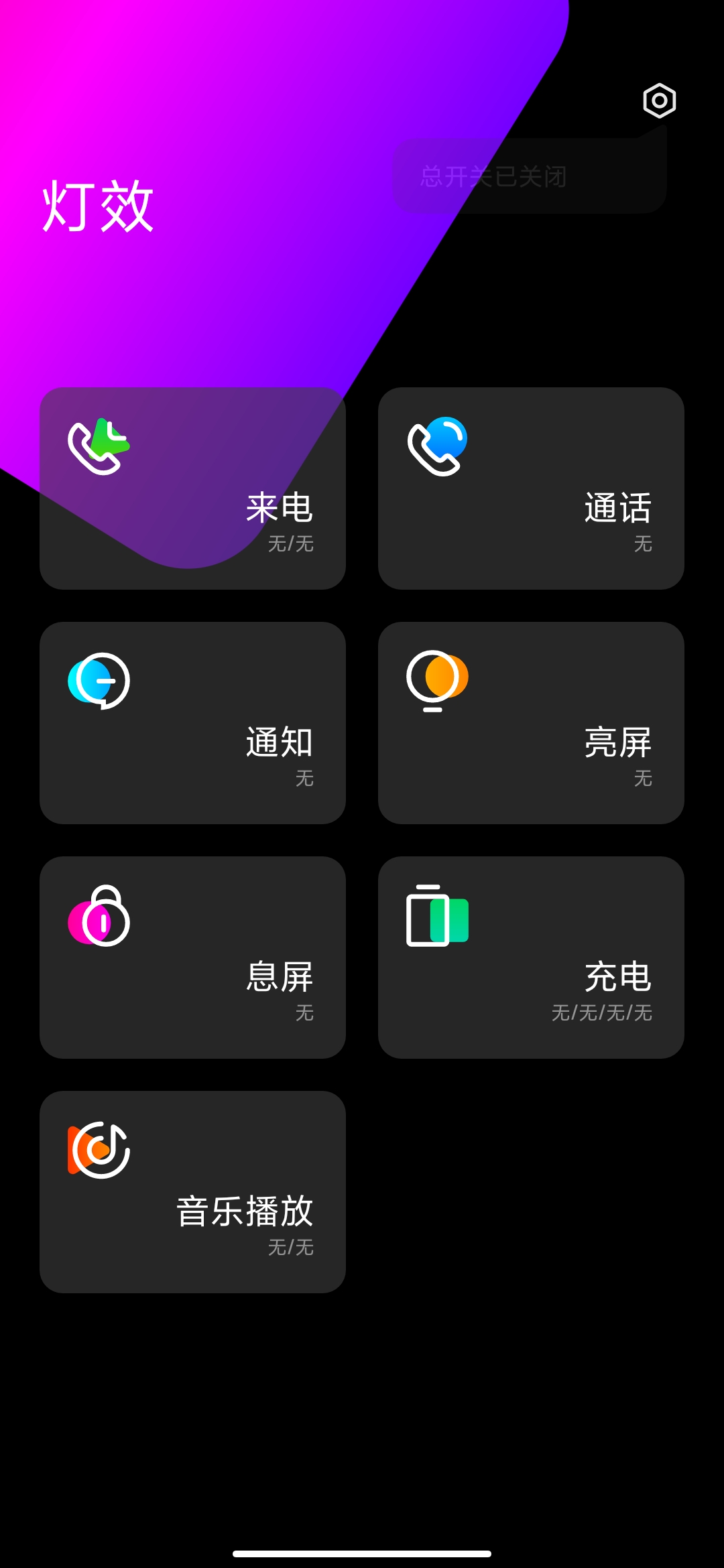
Task: Open the 通话 light effect card
Action: [531, 488]
